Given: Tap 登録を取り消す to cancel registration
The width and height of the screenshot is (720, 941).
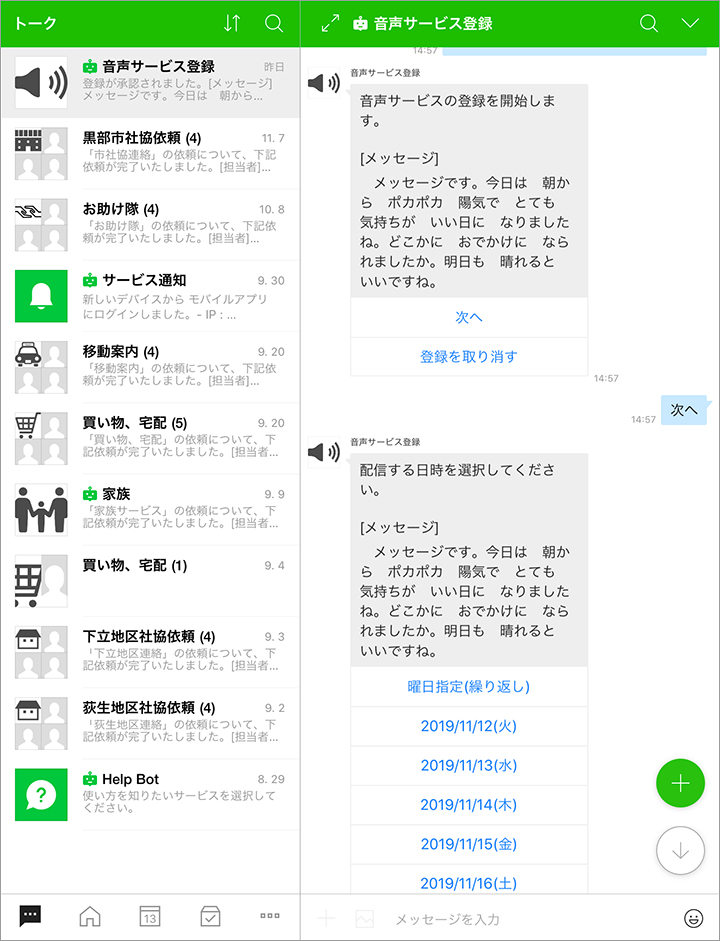Looking at the screenshot, I should click(469, 356).
